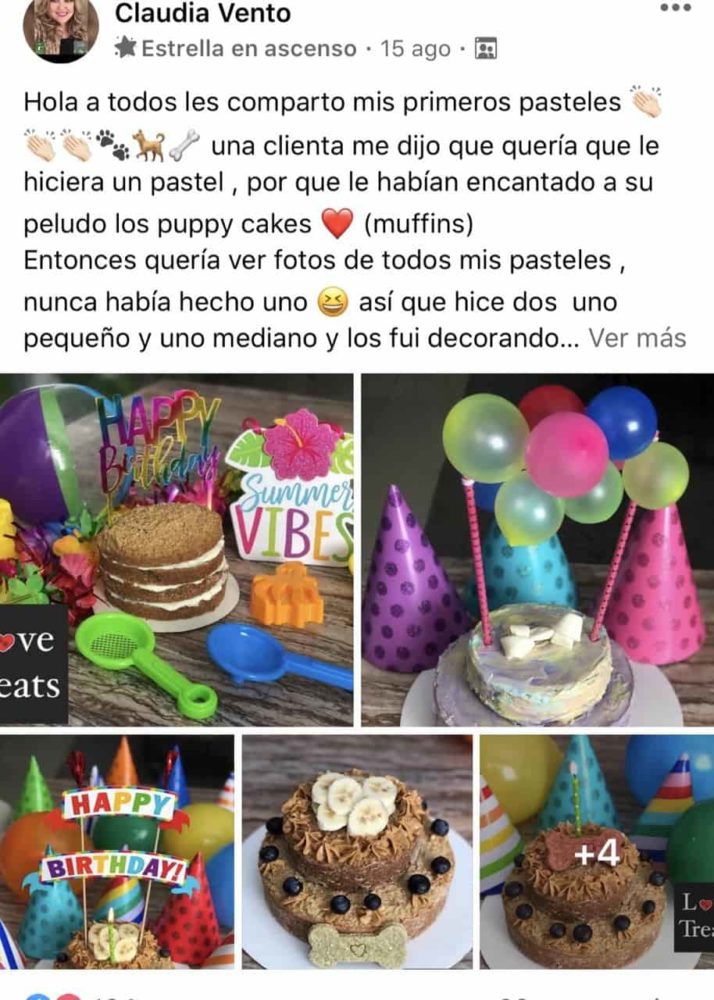
Task: Open the balloon cake photo
Action: 537,549
